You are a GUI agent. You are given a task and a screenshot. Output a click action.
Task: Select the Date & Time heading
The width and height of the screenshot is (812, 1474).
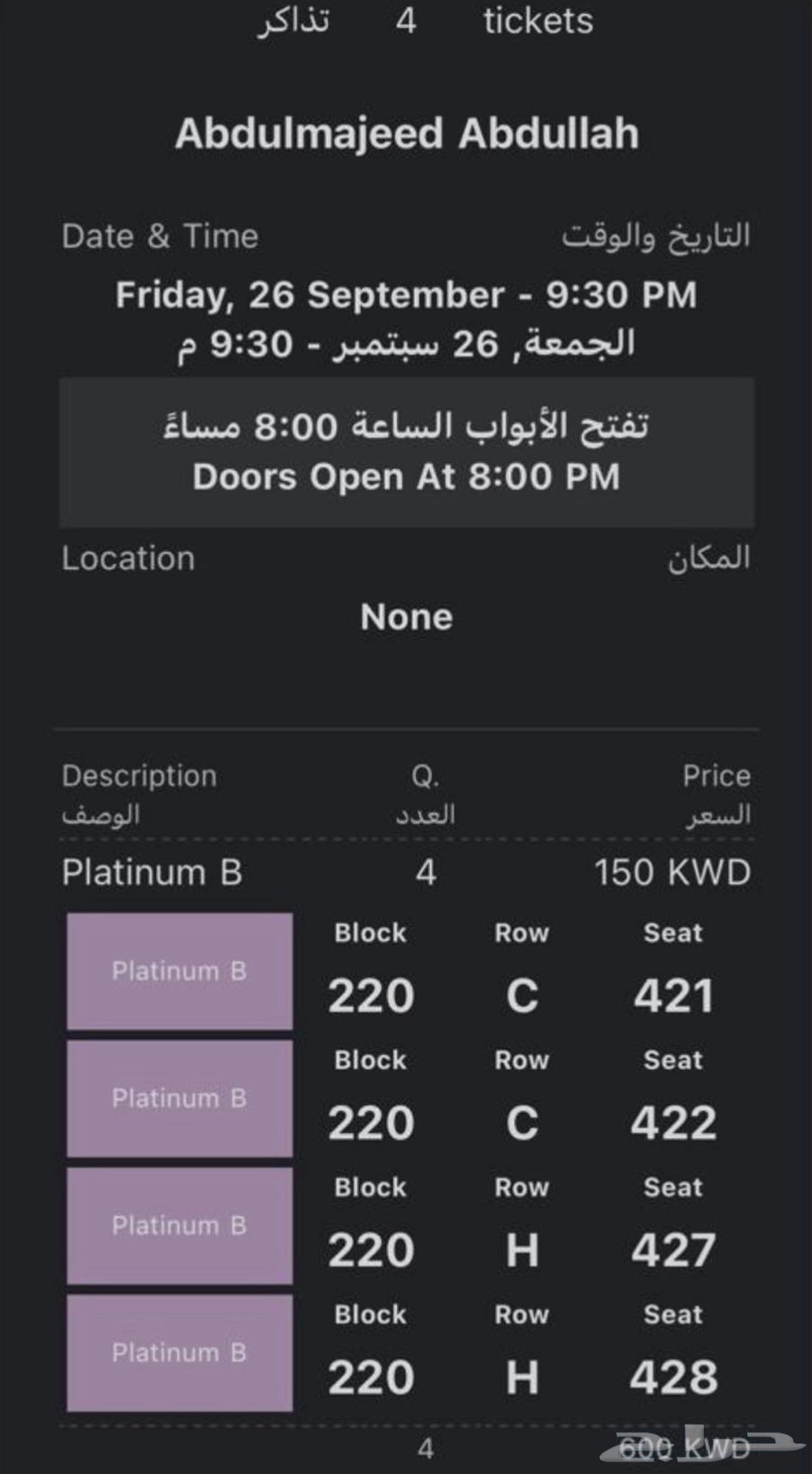coord(160,236)
